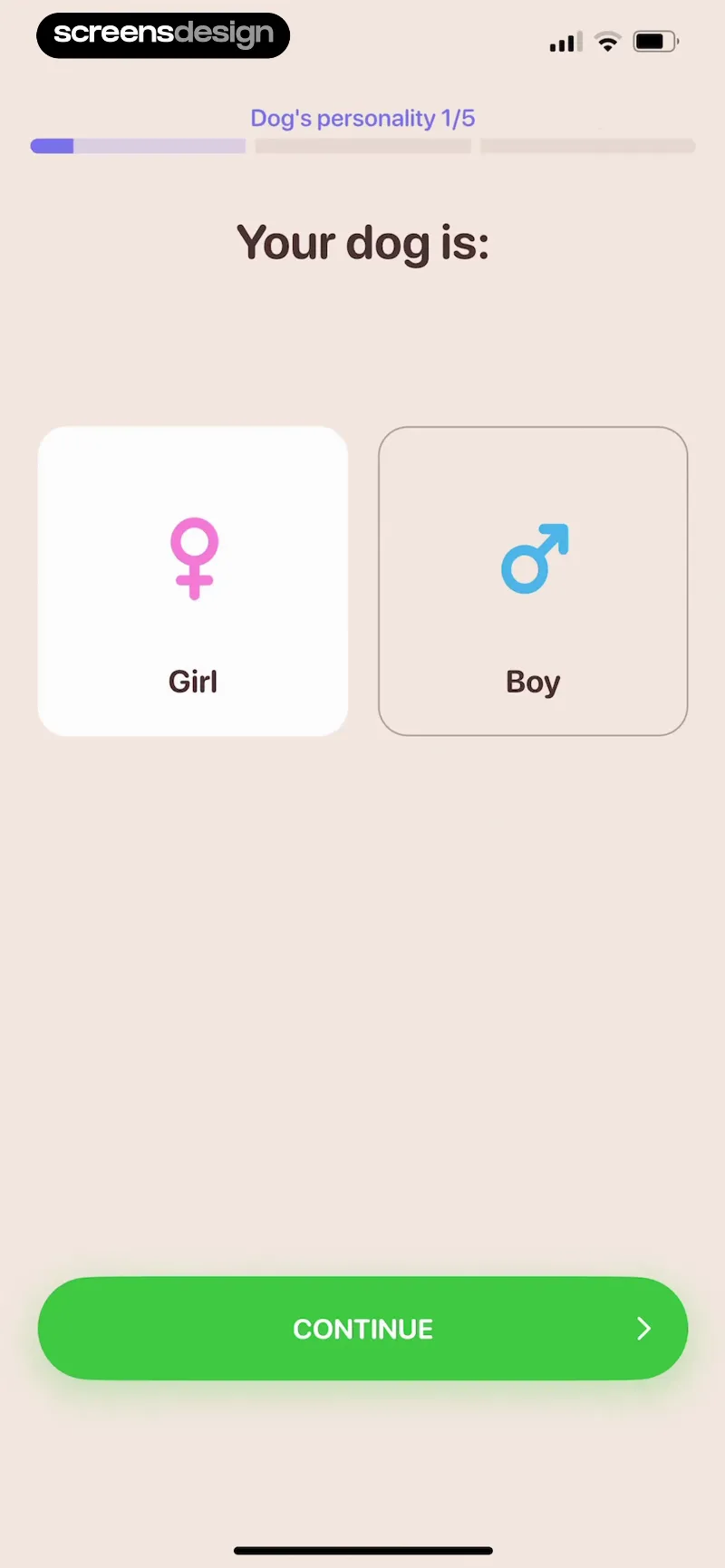This screenshot has height=1568, width=725.
Task: Choose Boy as the dog's gender
Action: pos(533,581)
